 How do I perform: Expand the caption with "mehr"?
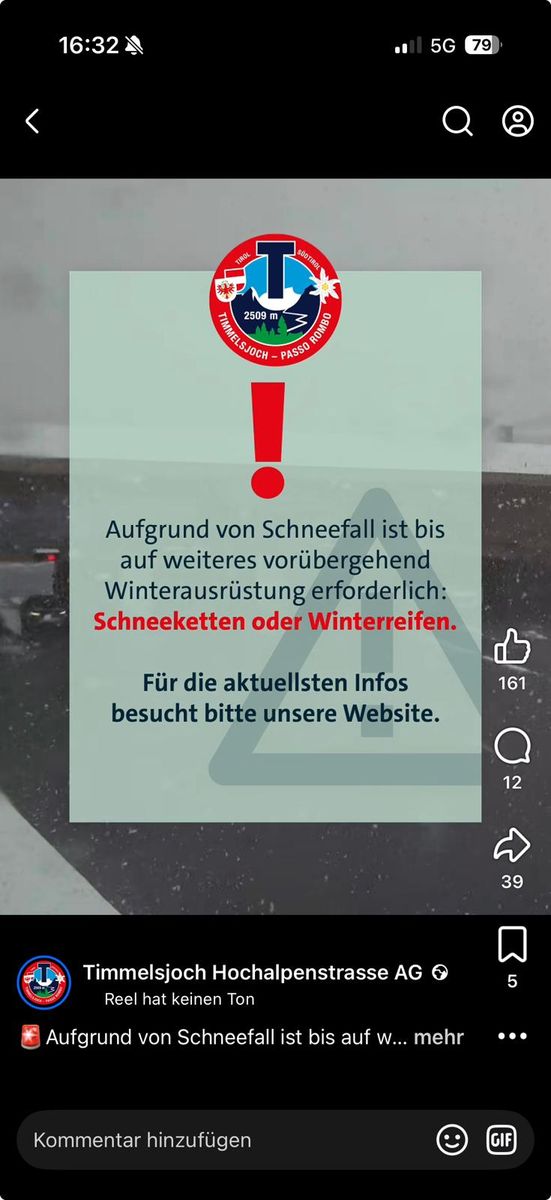click(x=439, y=1037)
